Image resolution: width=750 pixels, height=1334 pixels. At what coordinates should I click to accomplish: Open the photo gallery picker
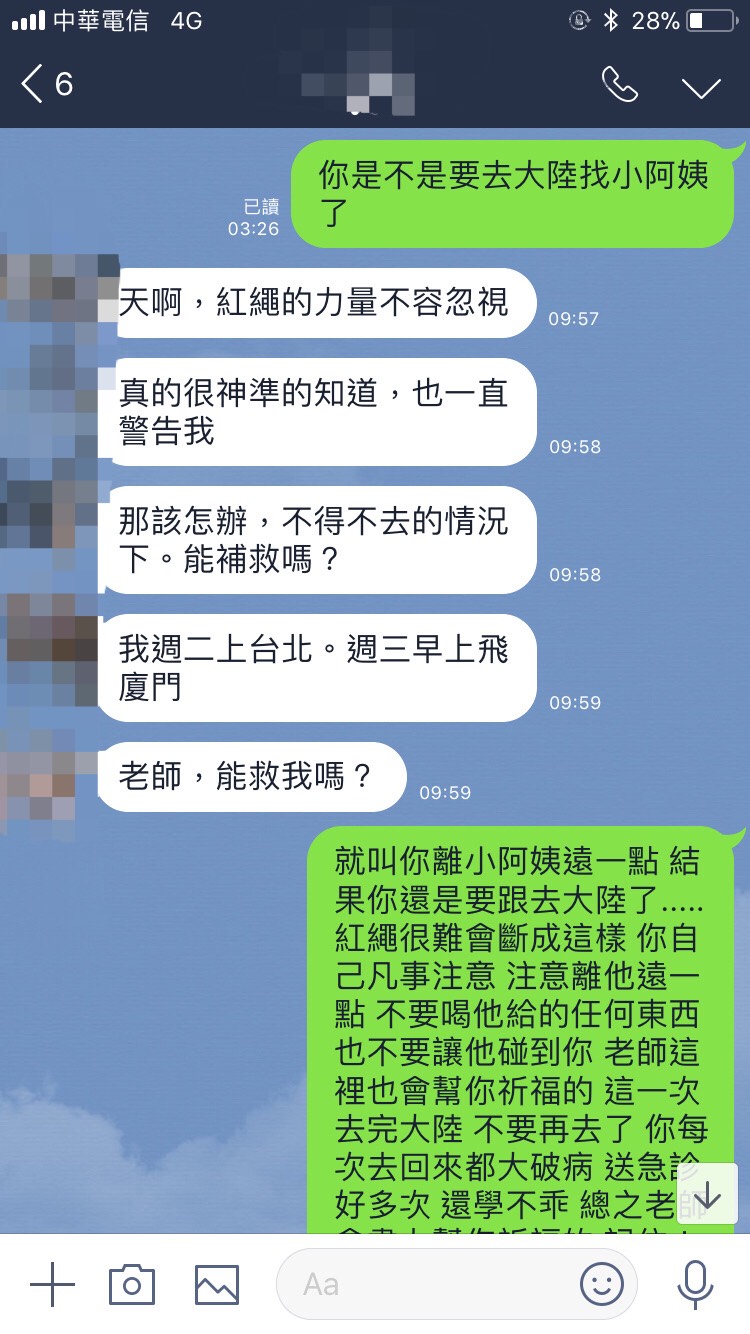click(217, 1284)
